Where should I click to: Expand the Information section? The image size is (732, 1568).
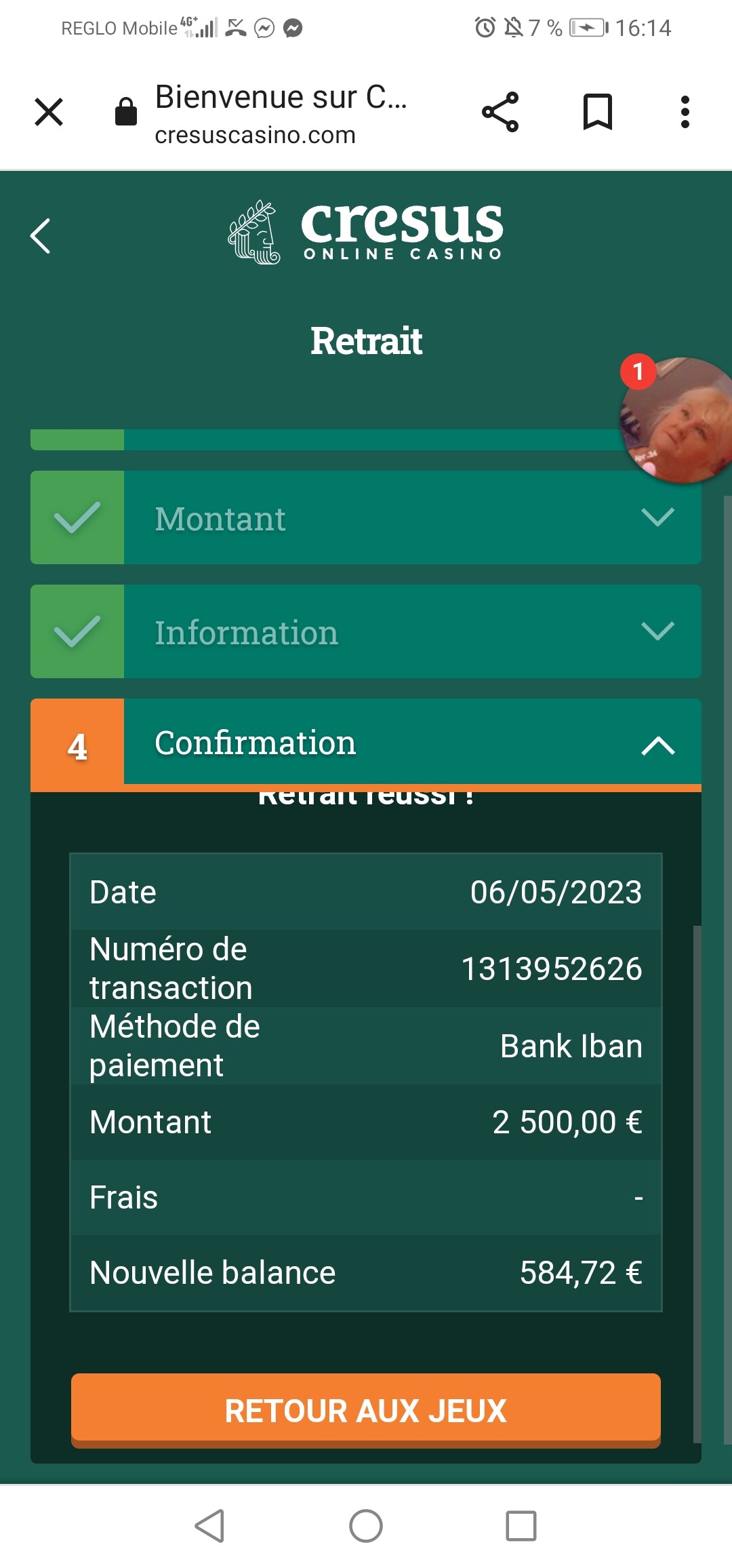pos(366,631)
